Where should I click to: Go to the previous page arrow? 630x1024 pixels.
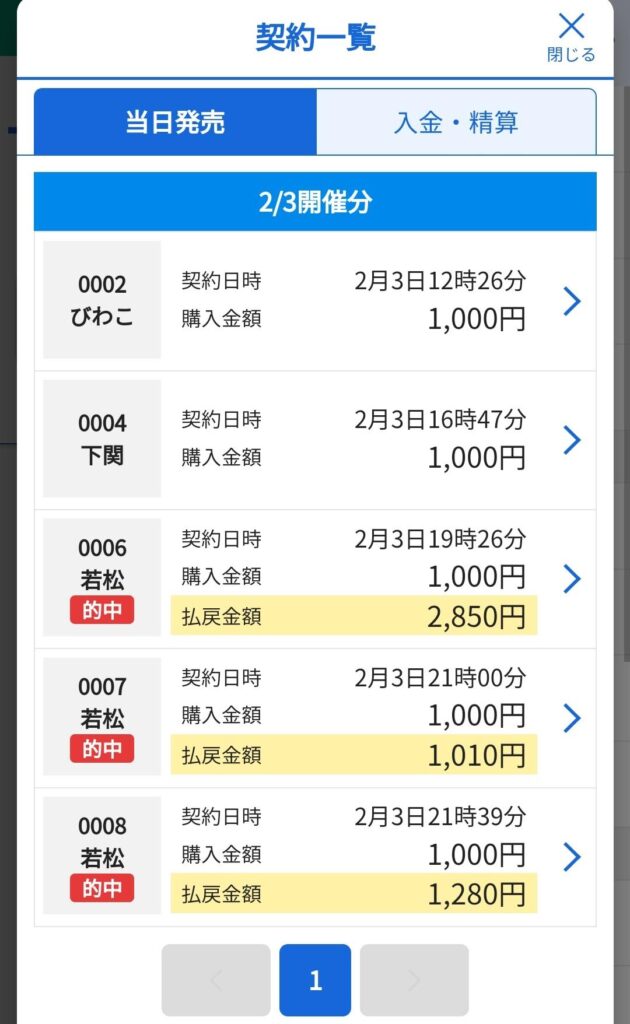pos(216,980)
